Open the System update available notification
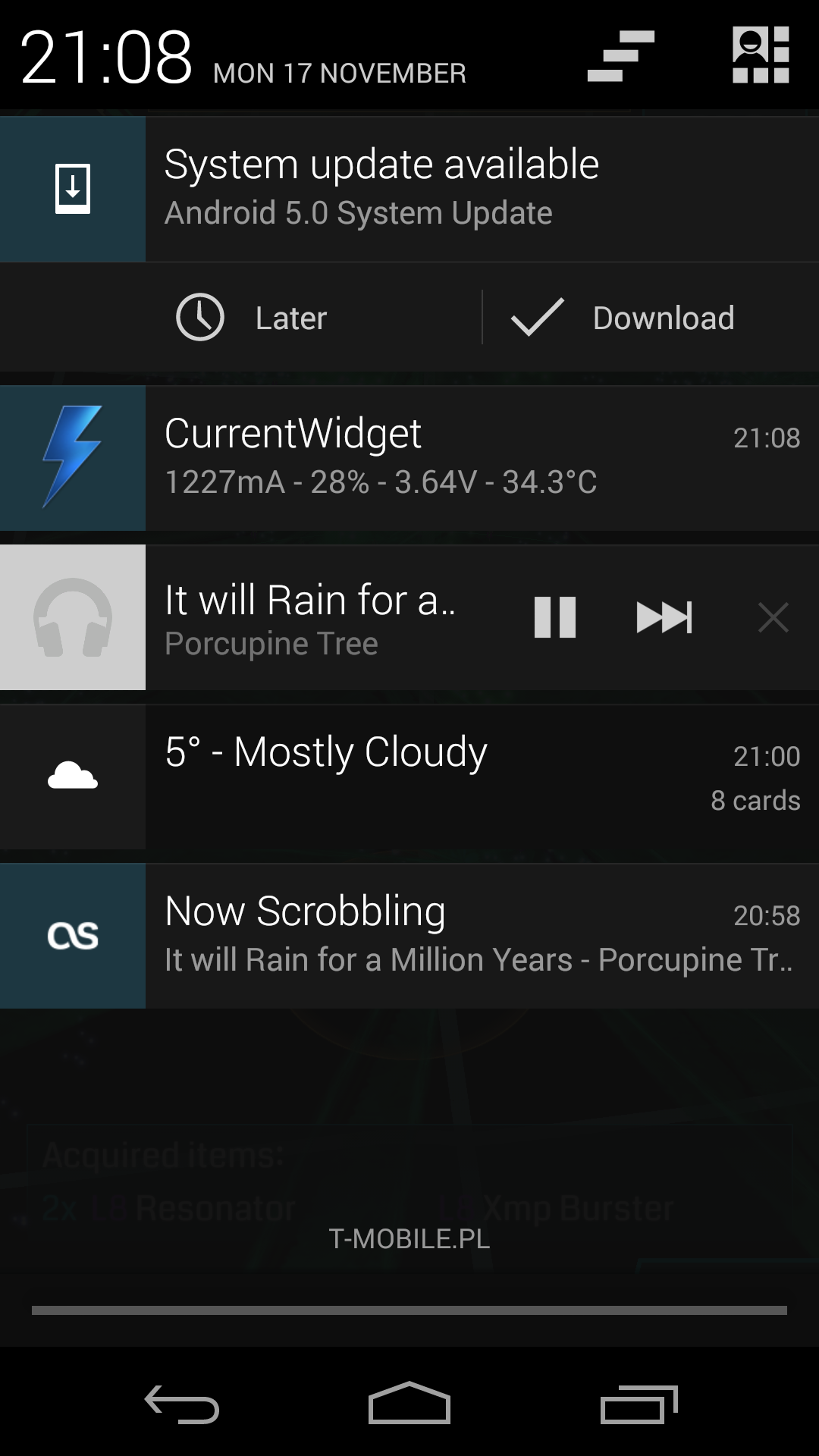The width and height of the screenshot is (819, 1456). 409,189
